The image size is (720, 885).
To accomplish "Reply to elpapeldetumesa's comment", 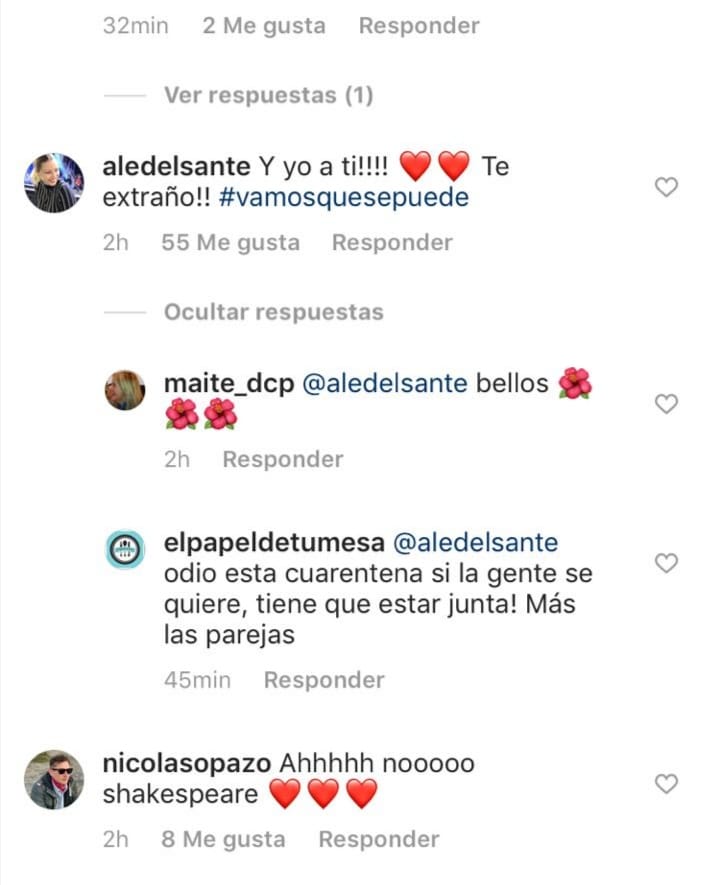I will [x=324, y=680].
